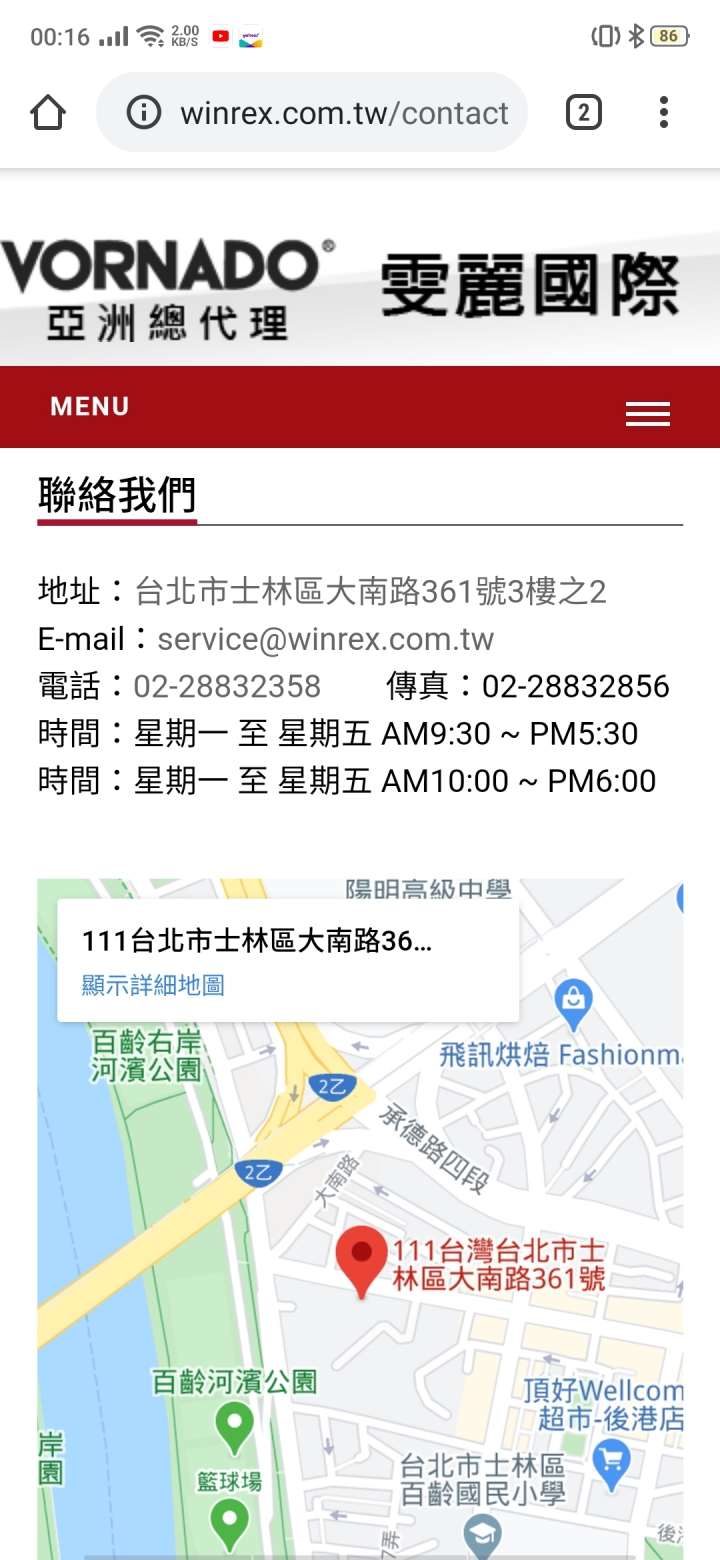Select 百齡河濱公園 green park marker

(235, 1427)
